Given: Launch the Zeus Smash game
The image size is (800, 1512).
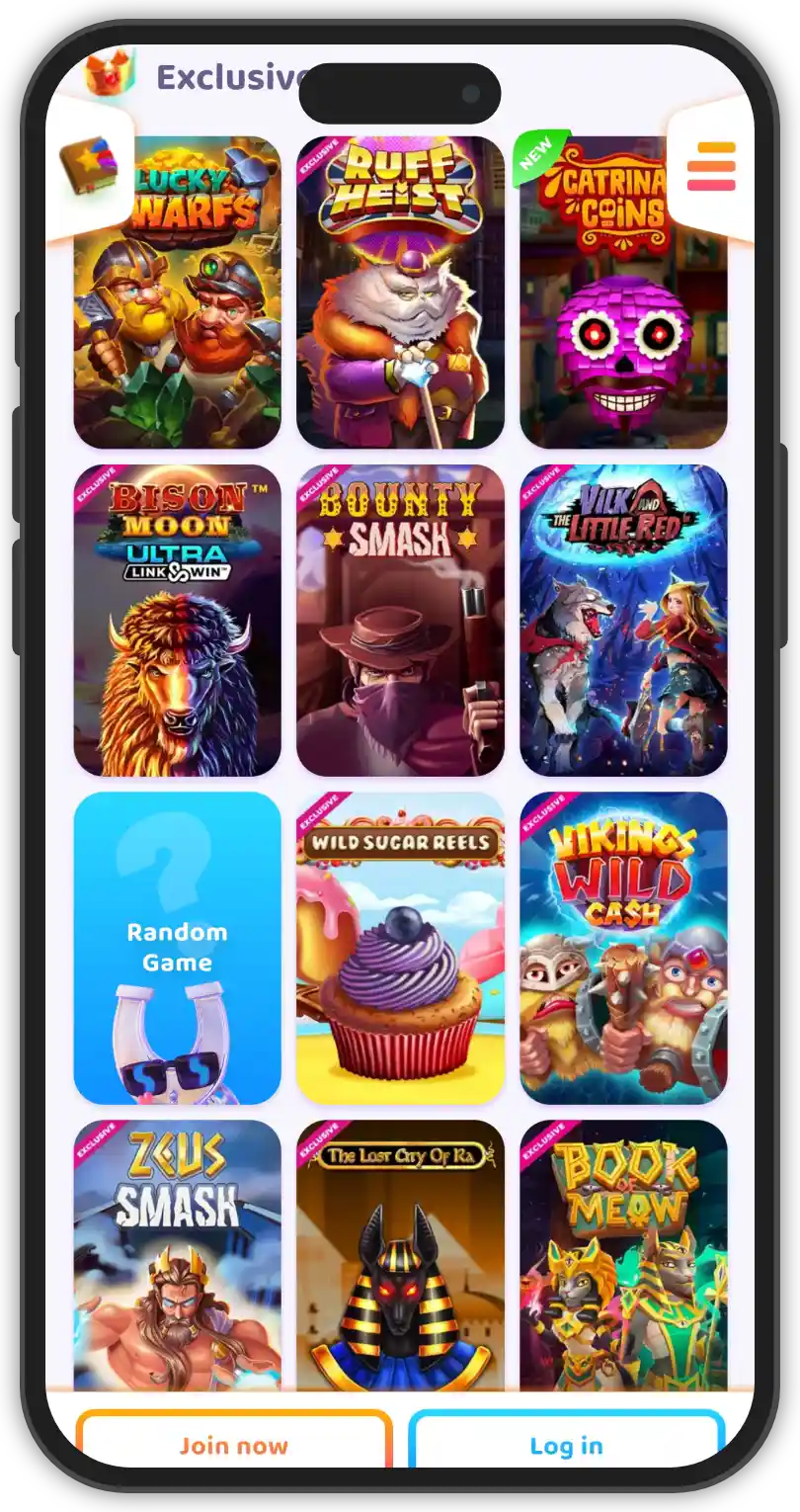Looking at the screenshot, I should coord(177,1255).
